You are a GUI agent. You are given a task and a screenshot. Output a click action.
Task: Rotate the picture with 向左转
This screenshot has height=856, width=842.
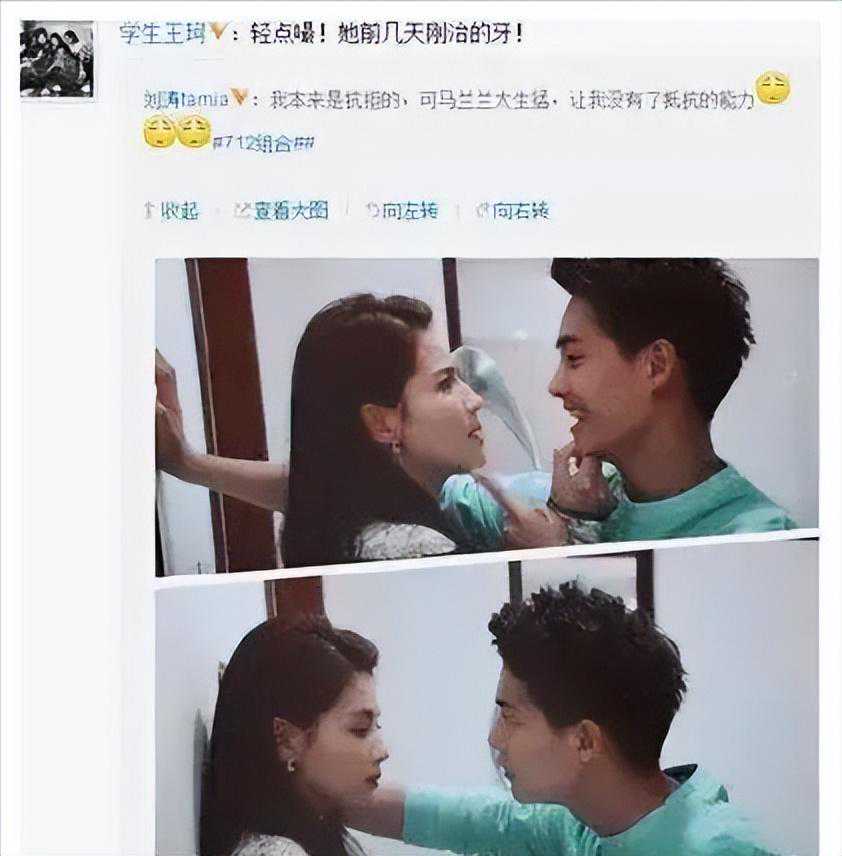(x=402, y=210)
